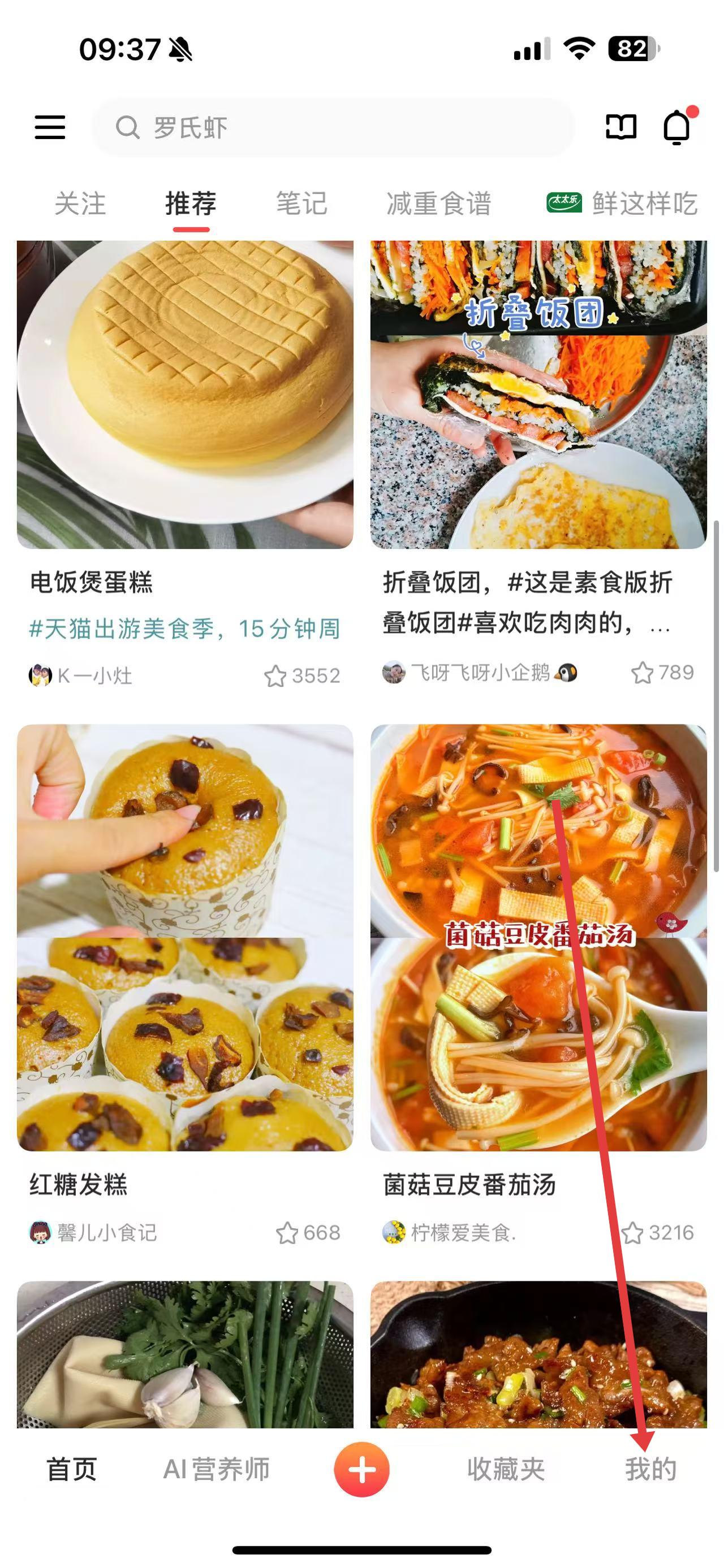Go to the 首页 tab
Image resolution: width=724 pixels, height=1568 pixels.
point(72,1470)
